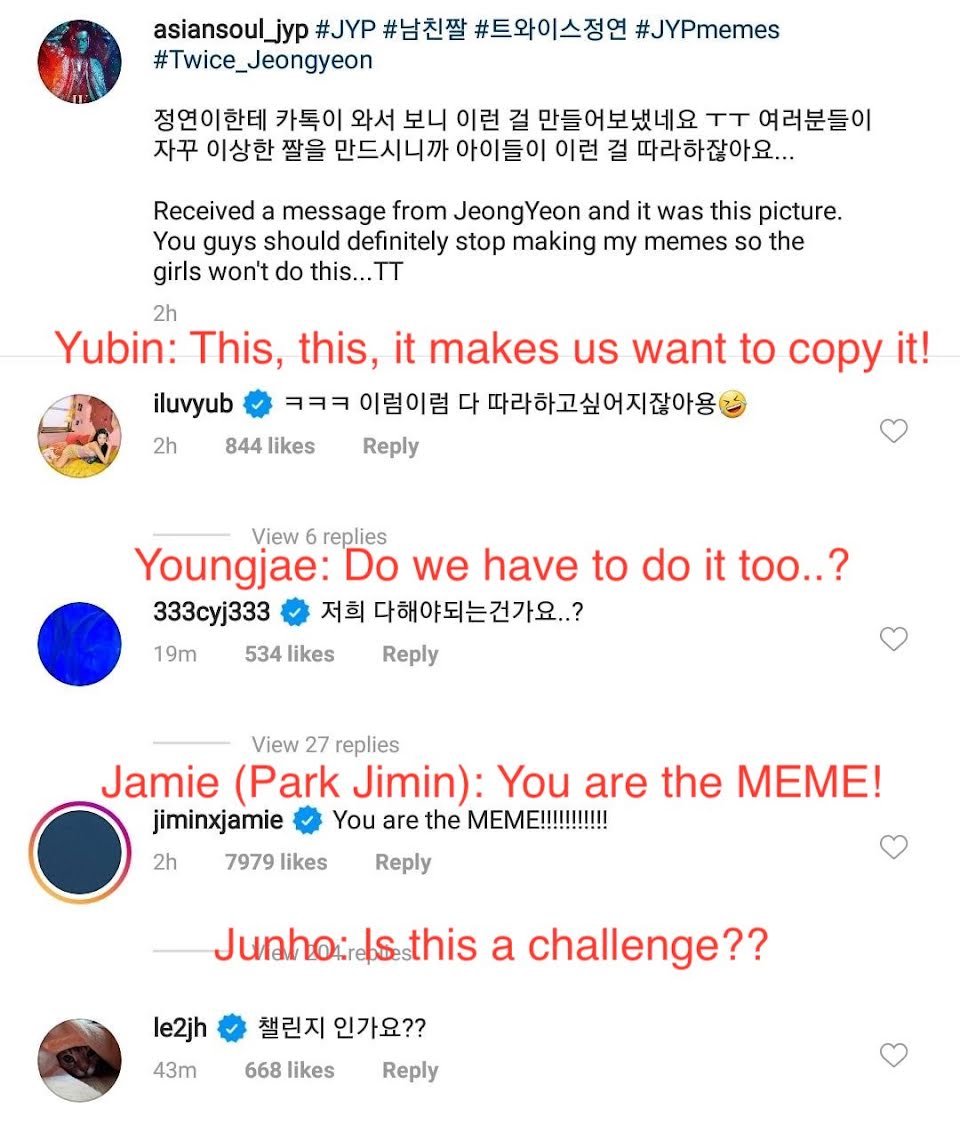Like 333cyj333's comment
Image resolution: width=960 pixels, height=1124 pixels.
(893, 639)
